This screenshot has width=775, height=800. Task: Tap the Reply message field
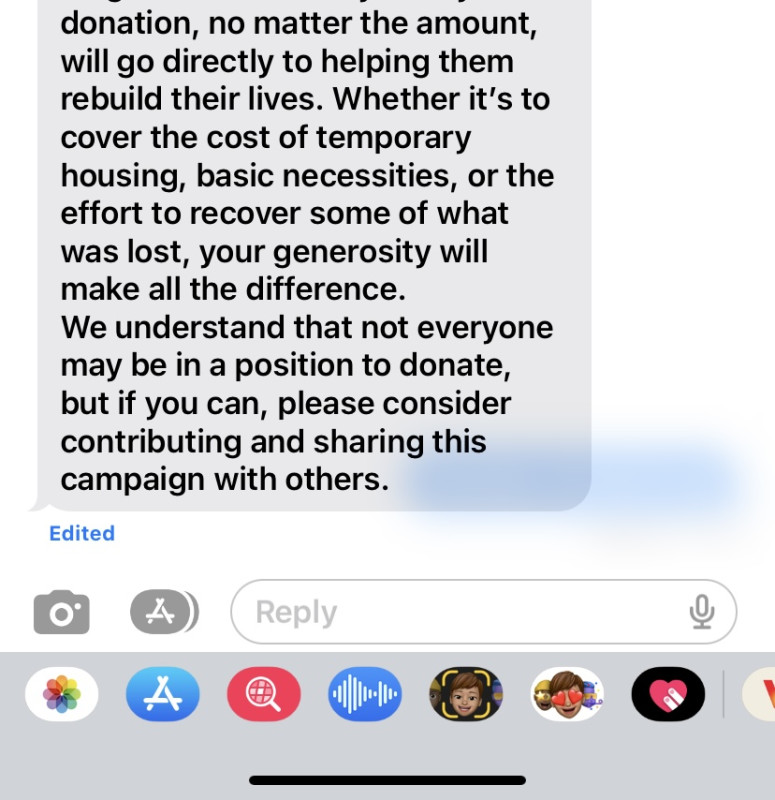[460, 612]
